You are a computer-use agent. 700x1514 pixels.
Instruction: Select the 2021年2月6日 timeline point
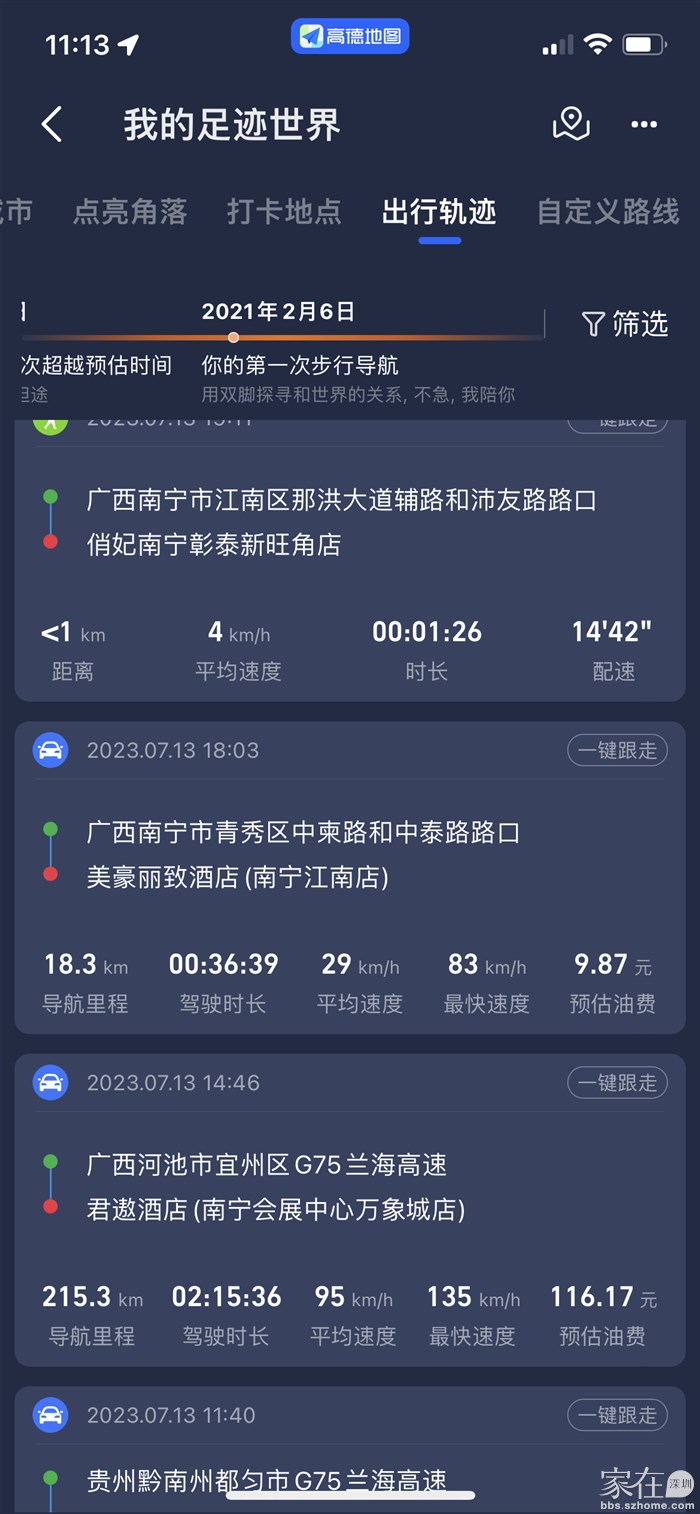[x=233, y=337]
